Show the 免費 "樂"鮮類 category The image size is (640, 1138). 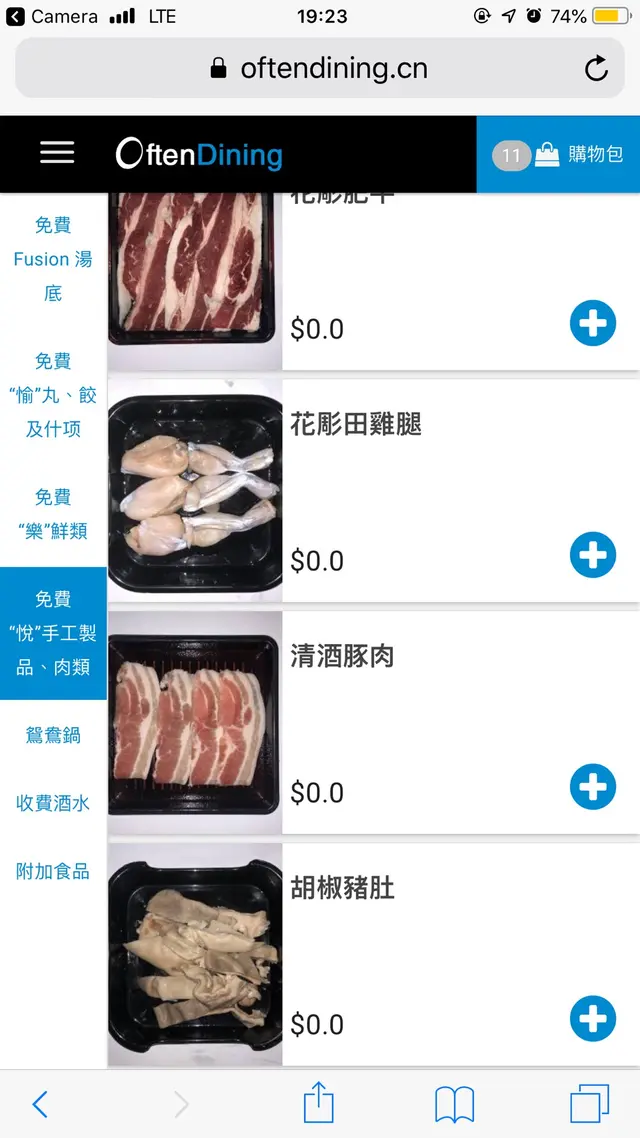pyautogui.click(x=53, y=514)
